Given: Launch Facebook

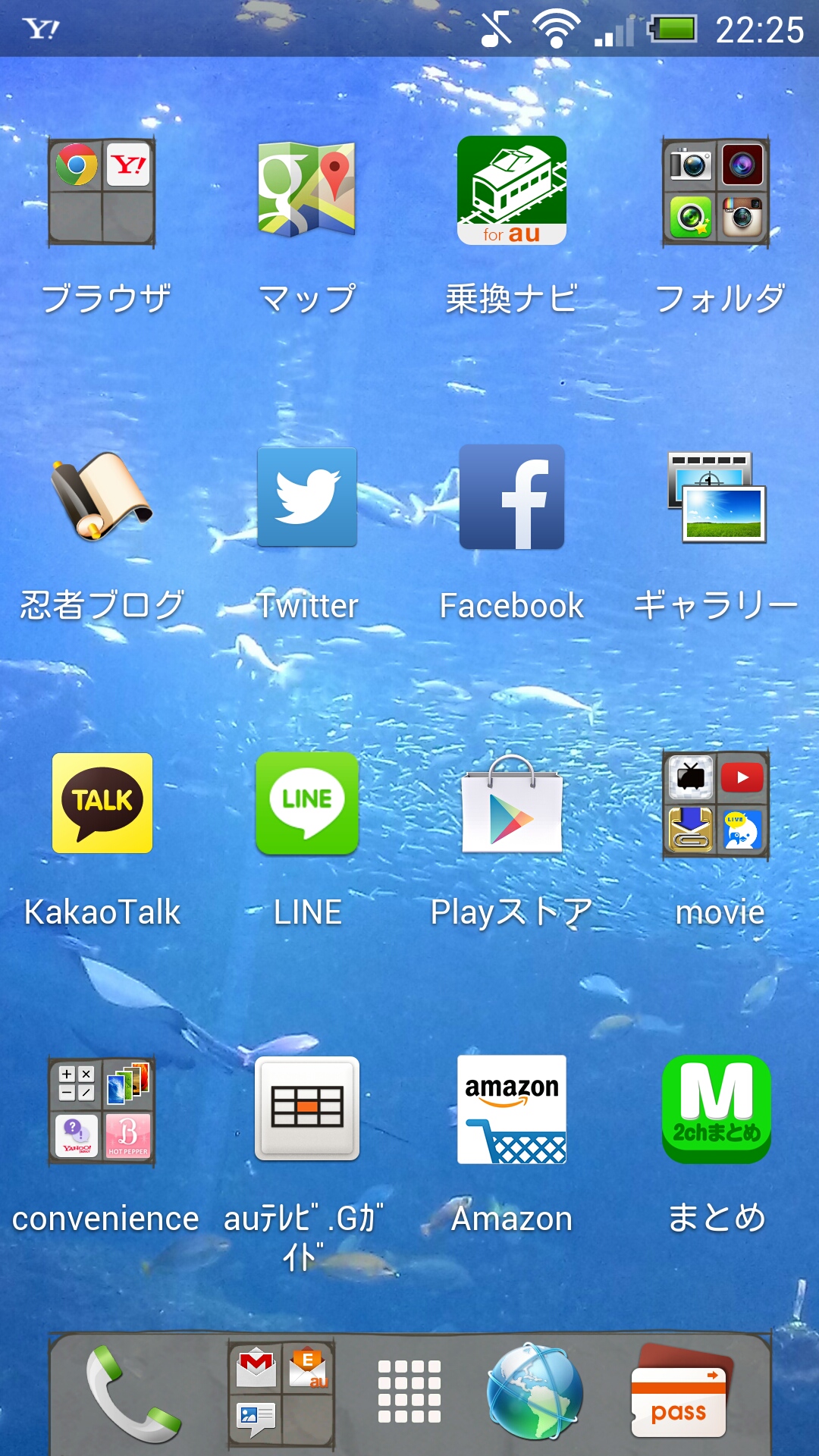Looking at the screenshot, I should [x=512, y=497].
